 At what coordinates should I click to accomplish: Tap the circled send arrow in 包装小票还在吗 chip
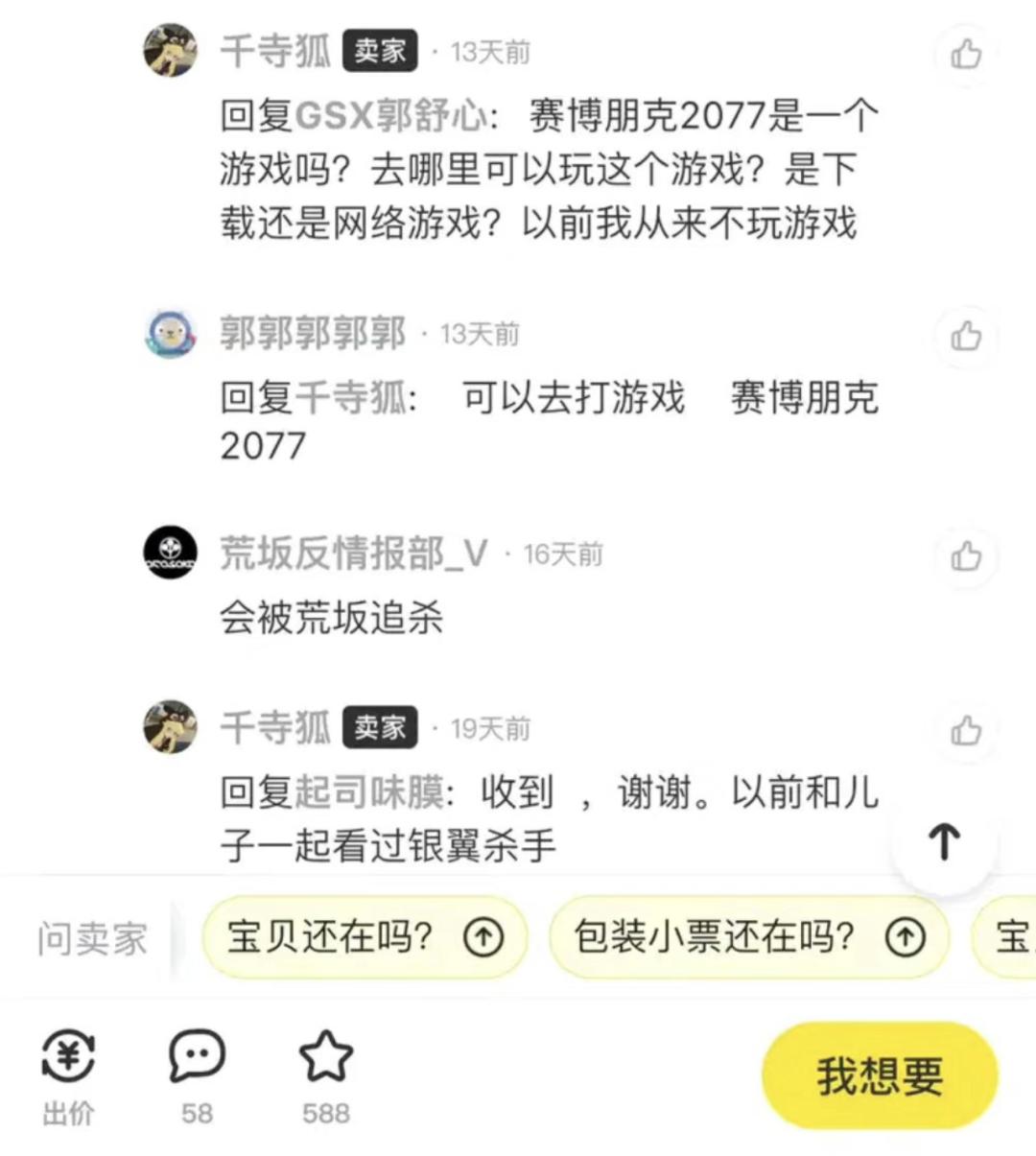[903, 938]
